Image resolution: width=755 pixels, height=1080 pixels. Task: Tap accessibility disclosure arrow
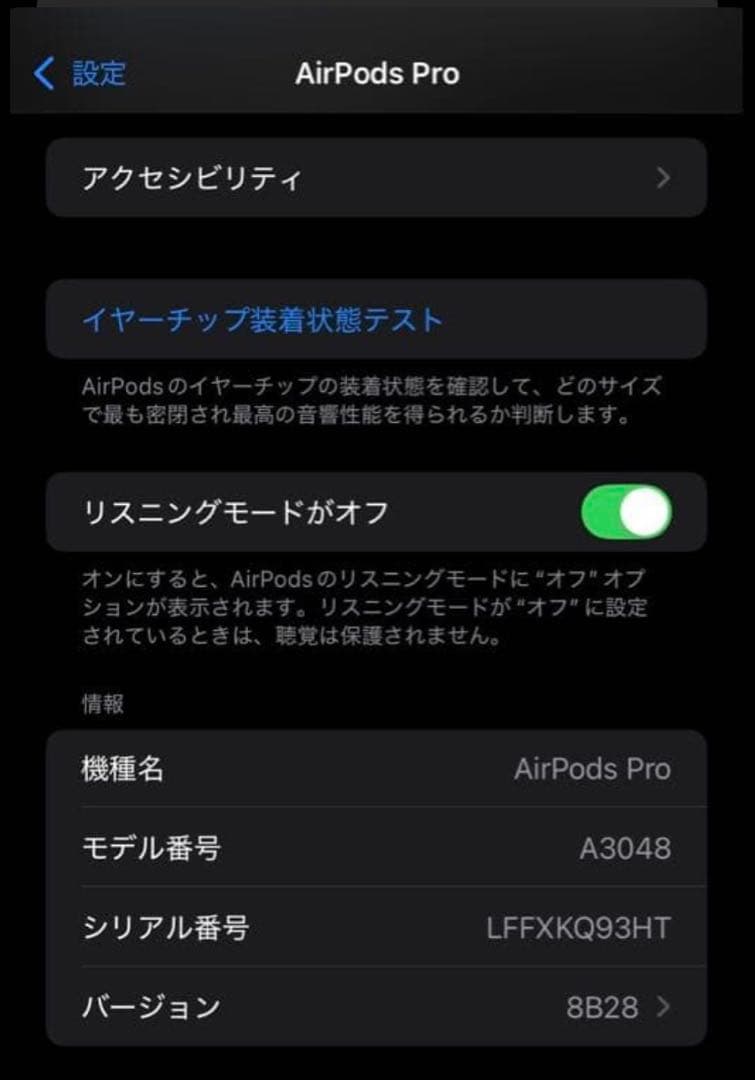coord(665,178)
